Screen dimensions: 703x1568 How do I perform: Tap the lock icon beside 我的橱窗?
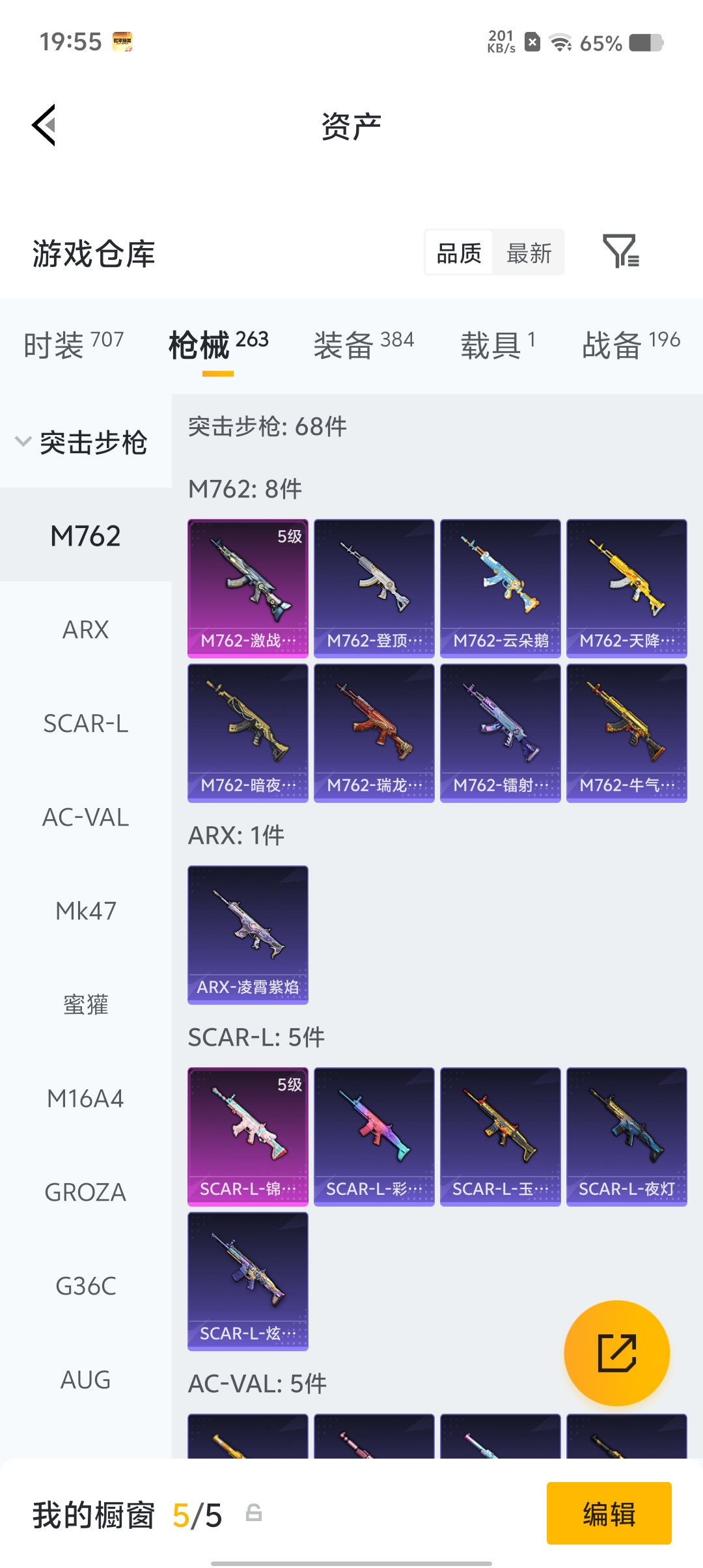click(x=253, y=1515)
